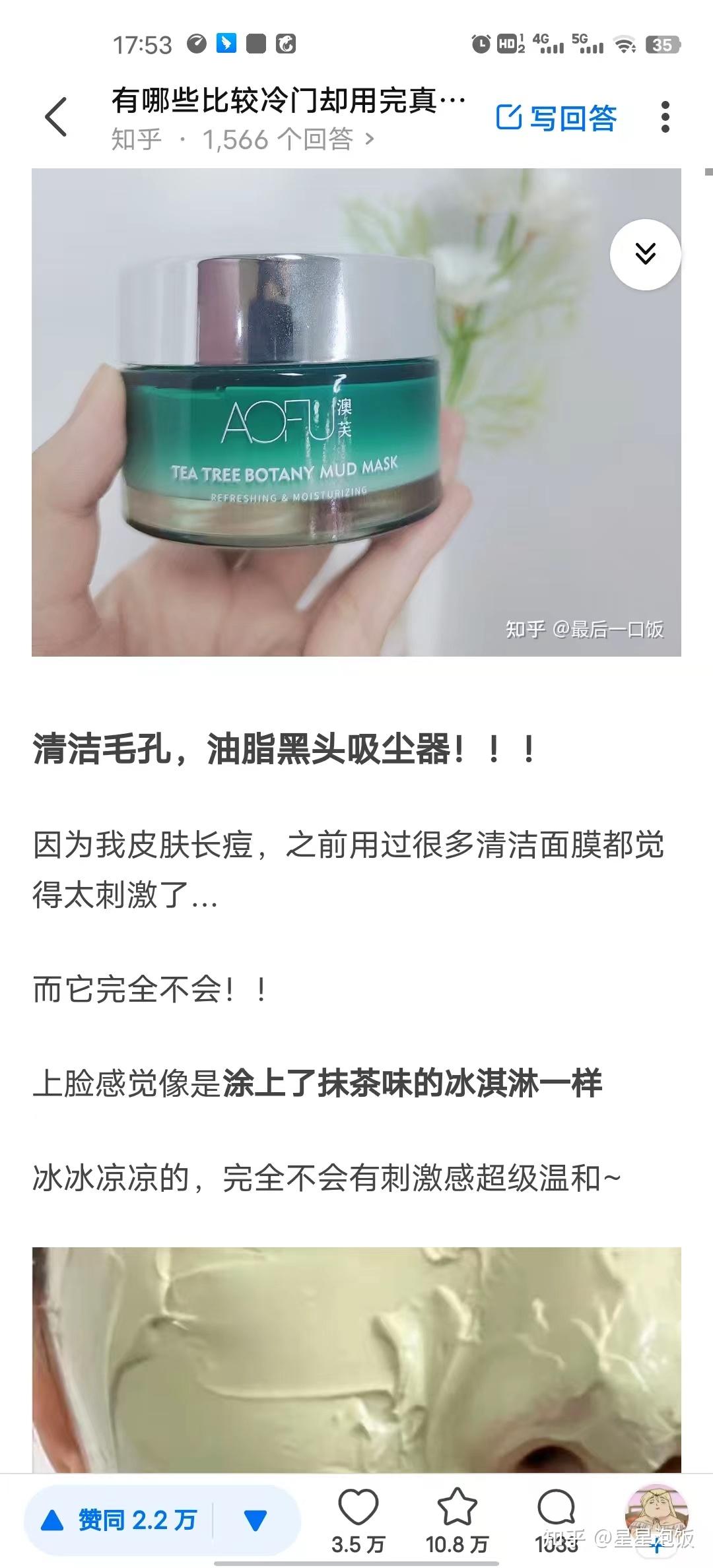Follow the author via avatar
Image resolution: width=713 pixels, height=1568 pixels.
656,1515
